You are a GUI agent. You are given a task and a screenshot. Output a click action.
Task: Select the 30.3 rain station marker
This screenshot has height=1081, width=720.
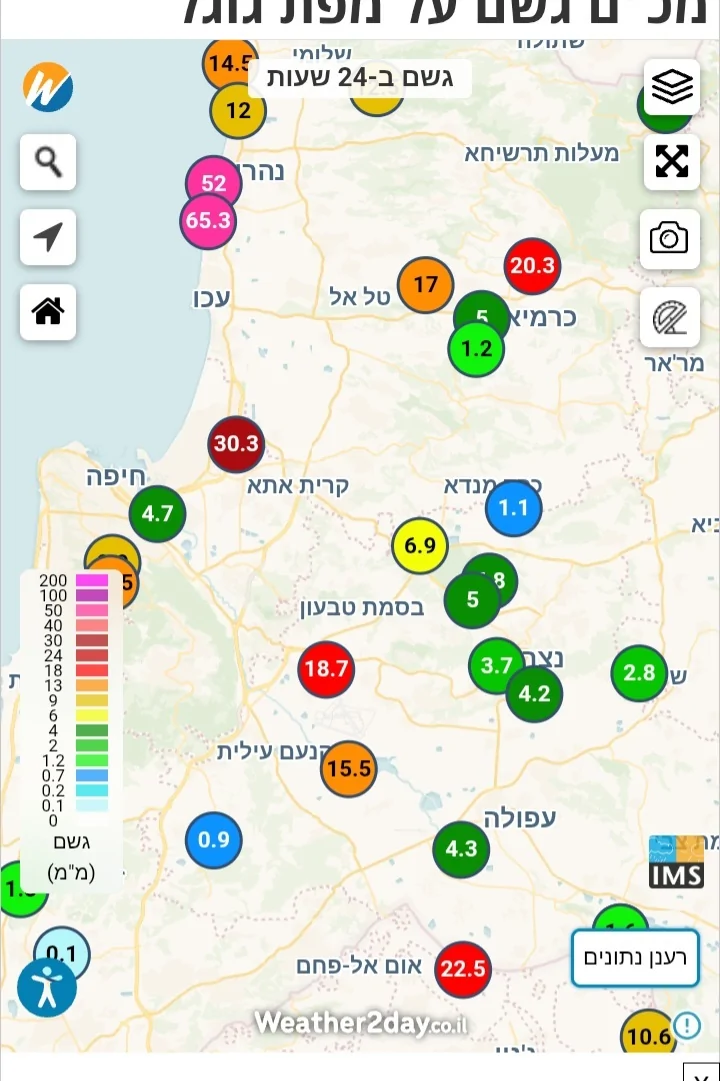tap(236, 444)
